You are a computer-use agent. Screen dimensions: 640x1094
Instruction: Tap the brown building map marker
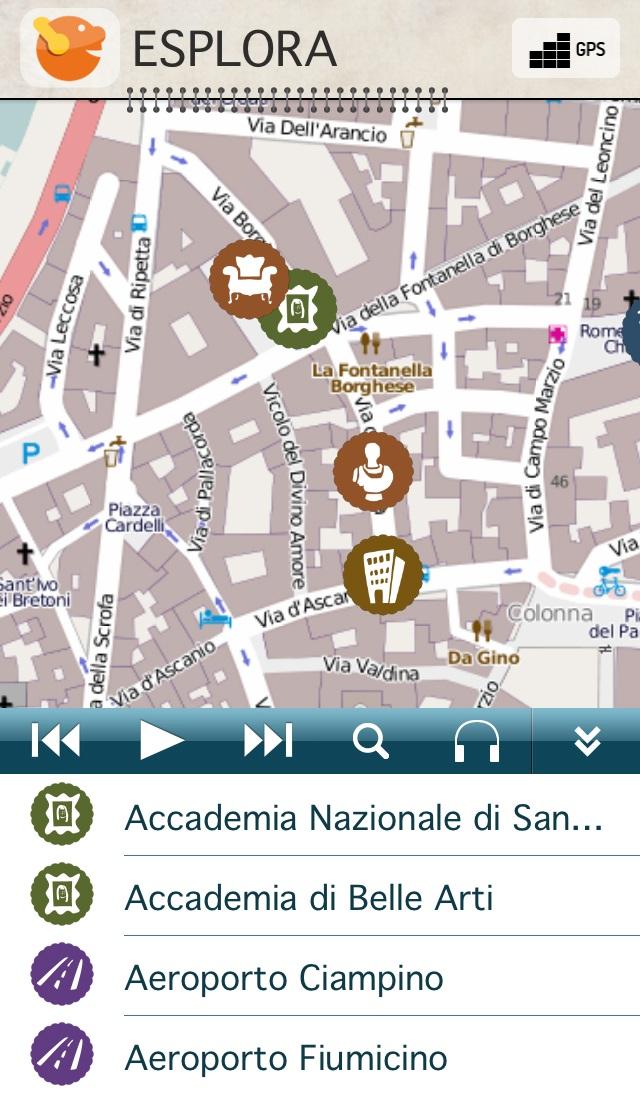tap(382, 575)
